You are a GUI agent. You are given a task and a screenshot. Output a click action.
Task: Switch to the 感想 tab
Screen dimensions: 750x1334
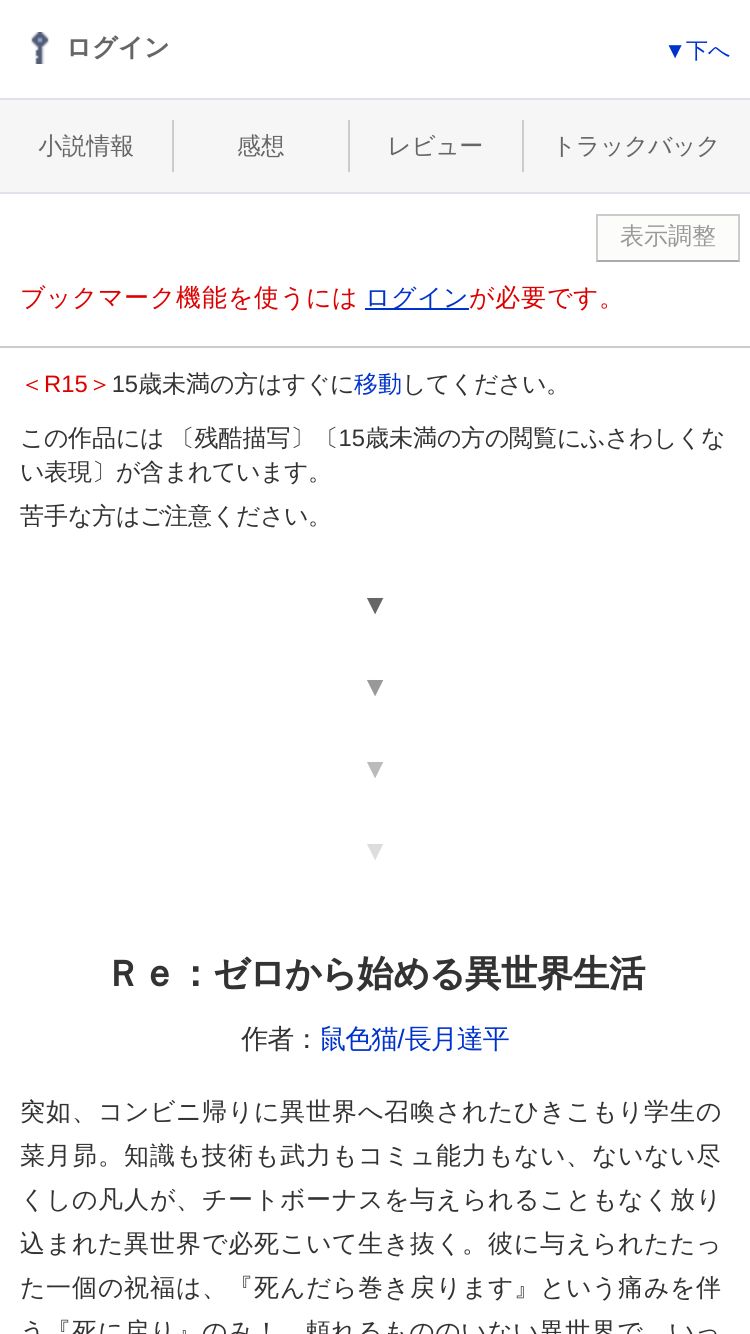(x=261, y=146)
